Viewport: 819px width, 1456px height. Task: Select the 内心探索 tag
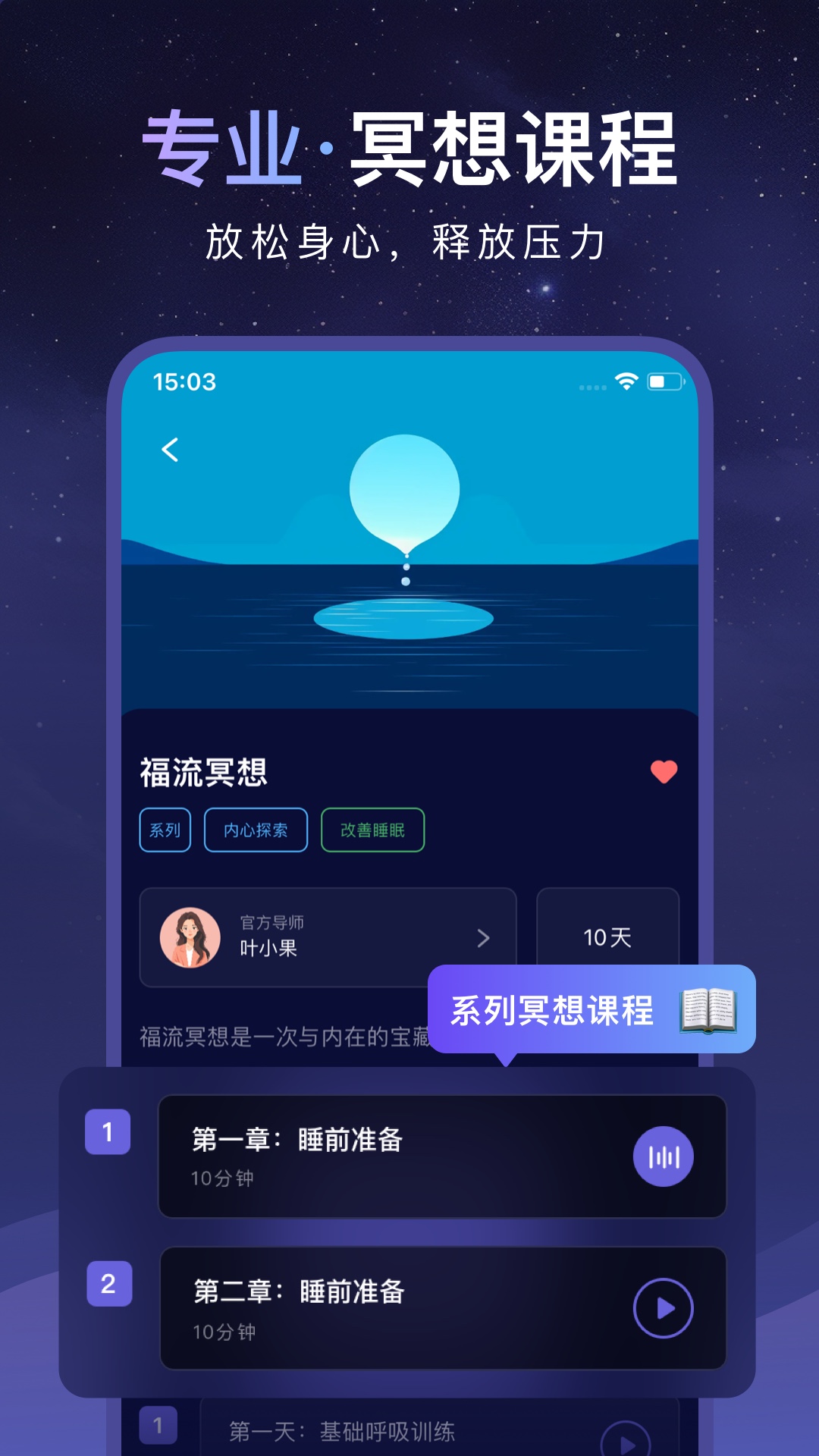(x=256, y=831)
